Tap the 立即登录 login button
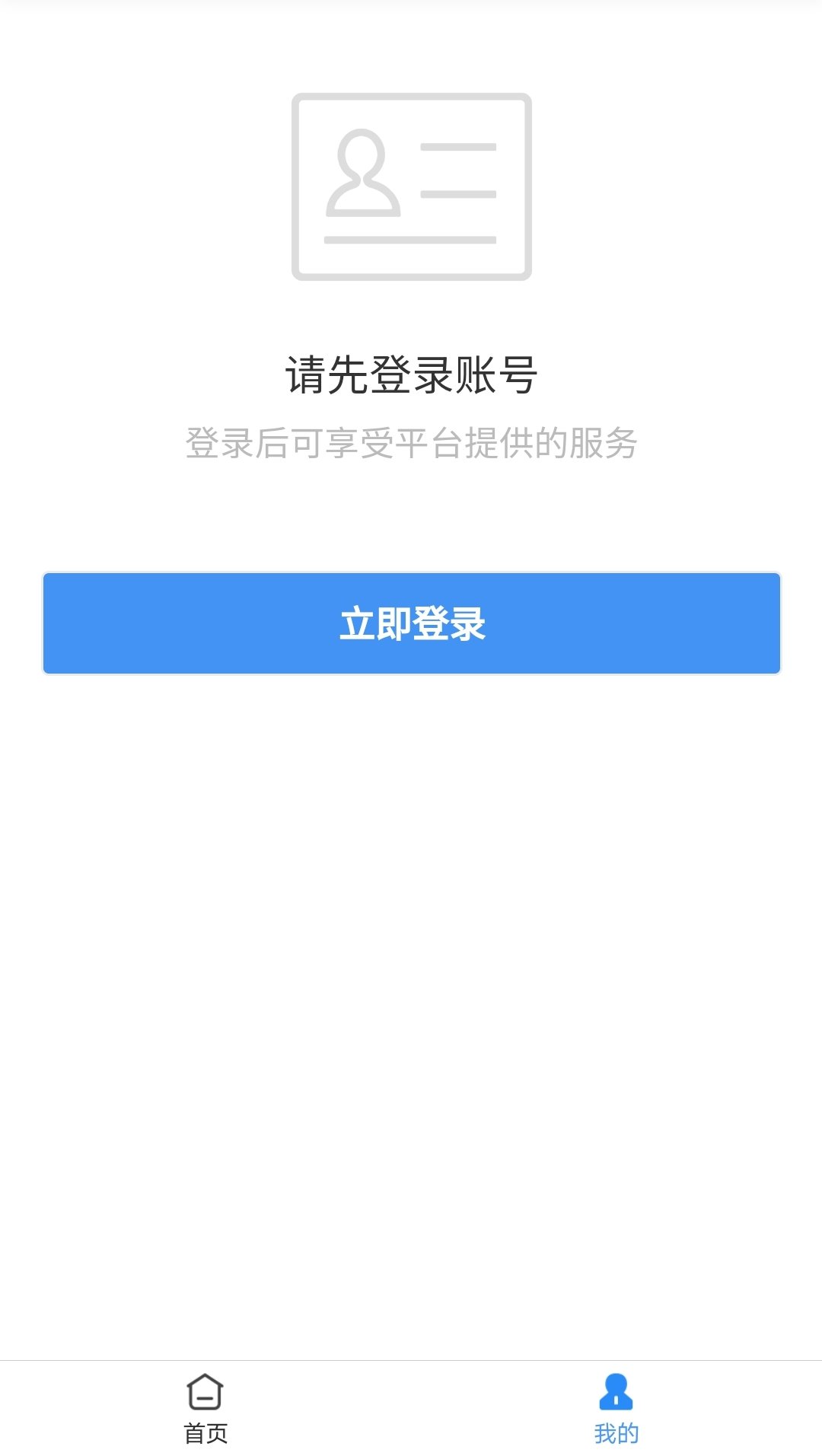 [x=411, y=623]
